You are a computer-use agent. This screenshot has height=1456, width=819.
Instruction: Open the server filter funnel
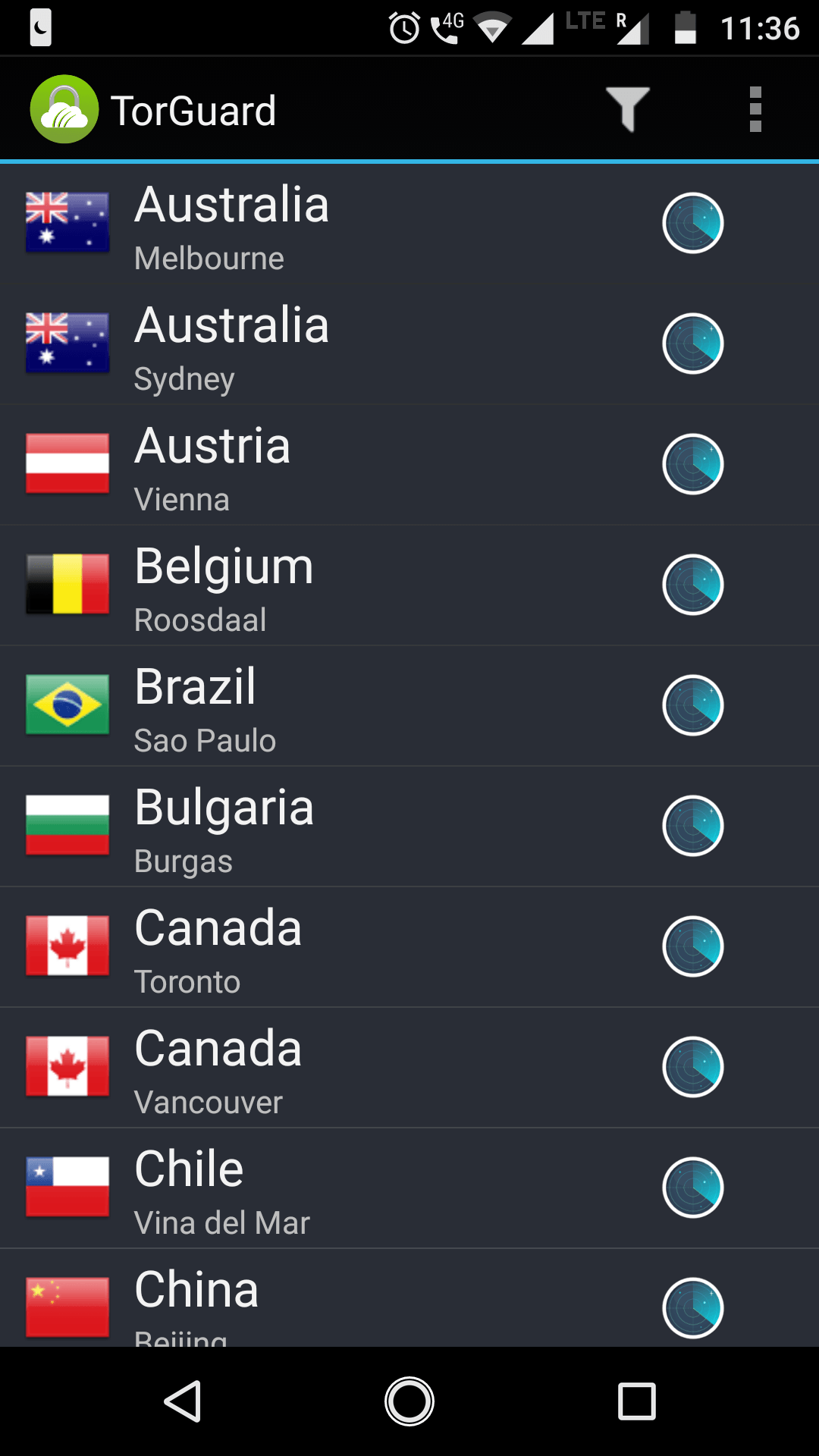(627, 110)
